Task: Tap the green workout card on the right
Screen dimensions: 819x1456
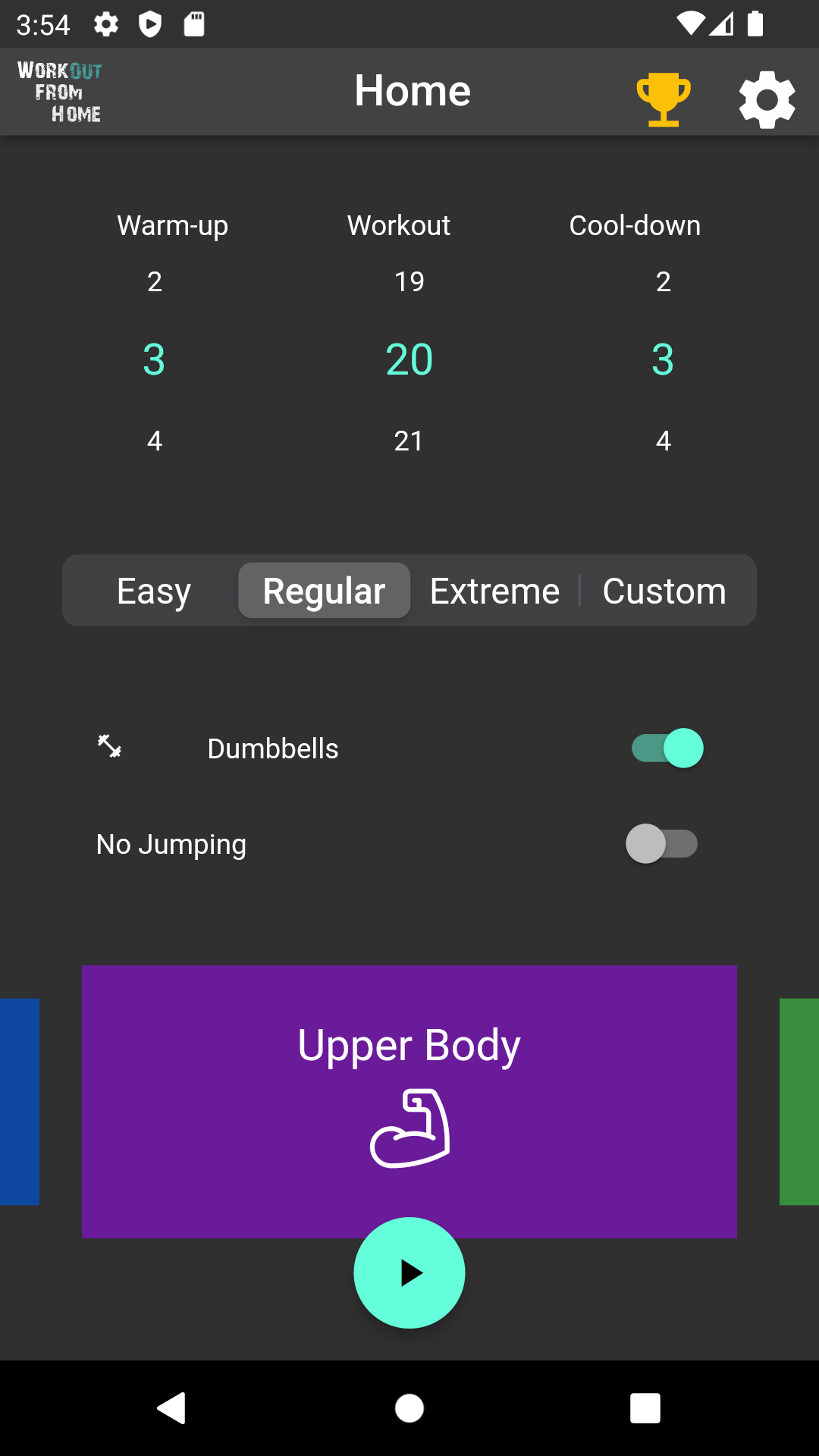Action: tap(799, 1101)
